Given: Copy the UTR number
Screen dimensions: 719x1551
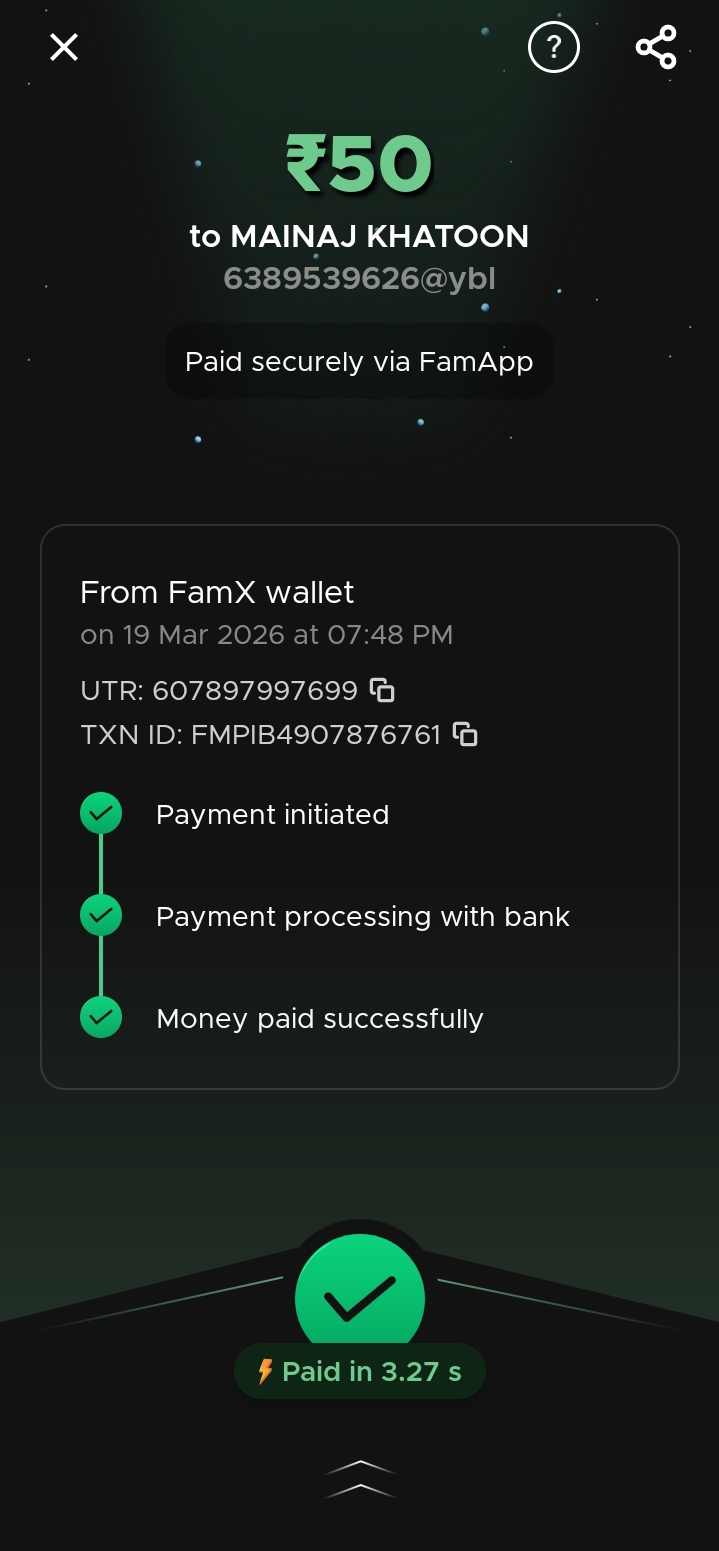Looking at the screenshot, I should (382, 690).
